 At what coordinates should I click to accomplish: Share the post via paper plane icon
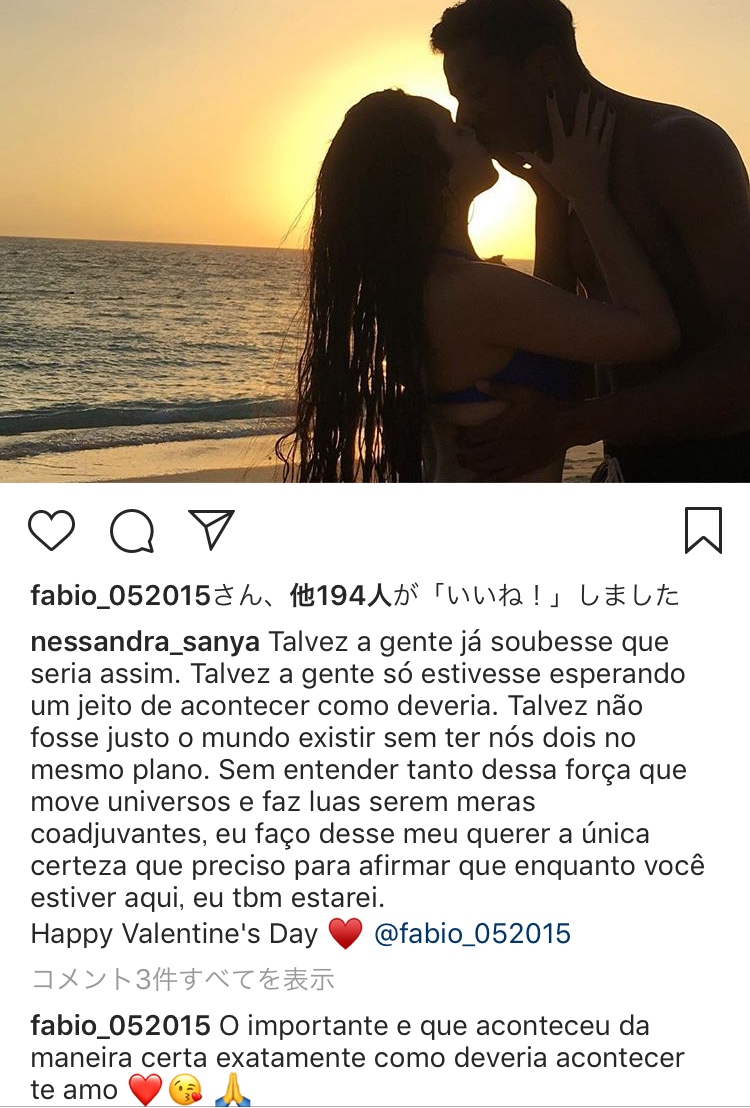[211, 530]
